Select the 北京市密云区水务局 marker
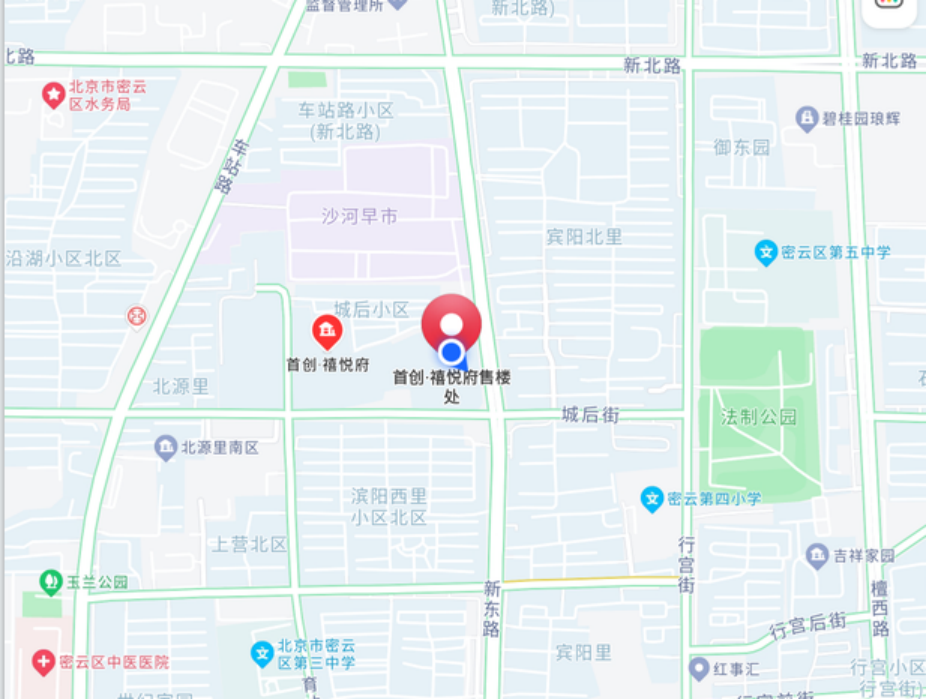926x699 pixels. pos(53,95)
